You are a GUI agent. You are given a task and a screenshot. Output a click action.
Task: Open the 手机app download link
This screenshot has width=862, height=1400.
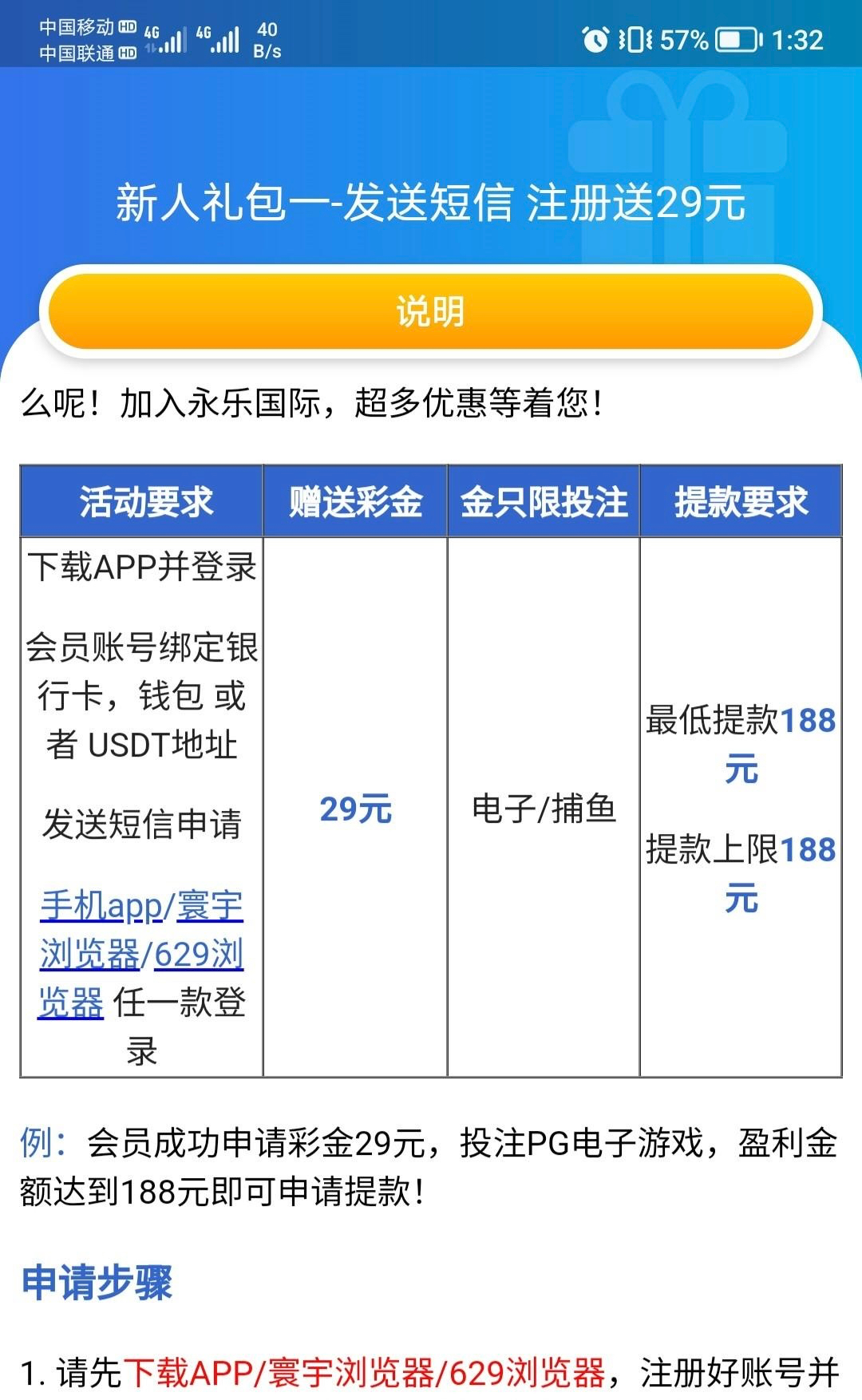coord(101,906)
